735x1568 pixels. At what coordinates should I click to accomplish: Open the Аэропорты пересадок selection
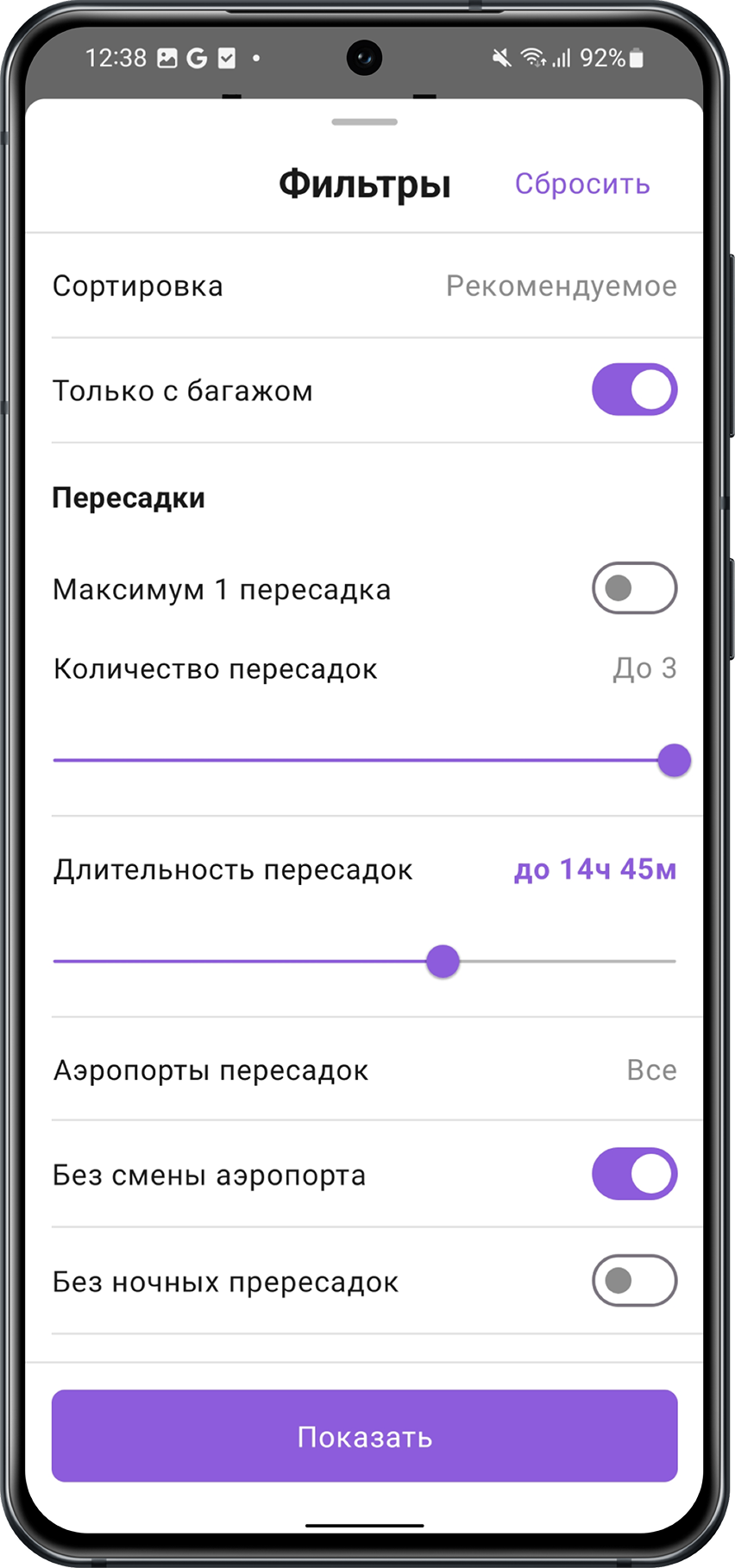(364, 1070)
